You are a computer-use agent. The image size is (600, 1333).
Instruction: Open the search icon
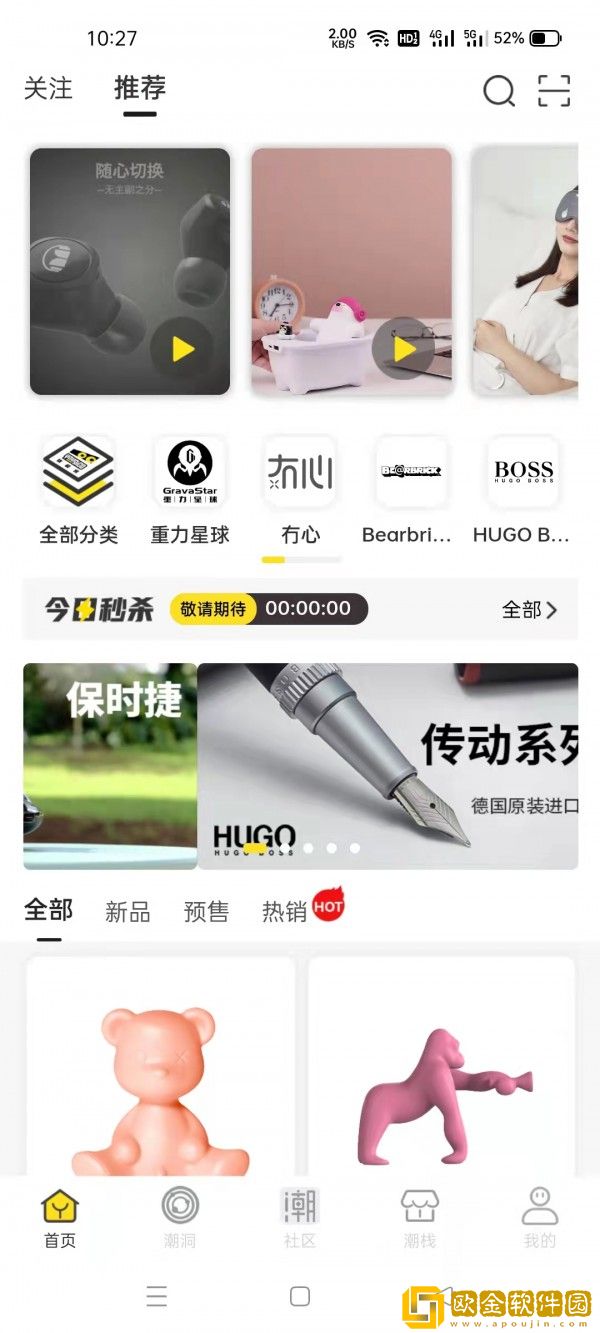click(499, 91)
